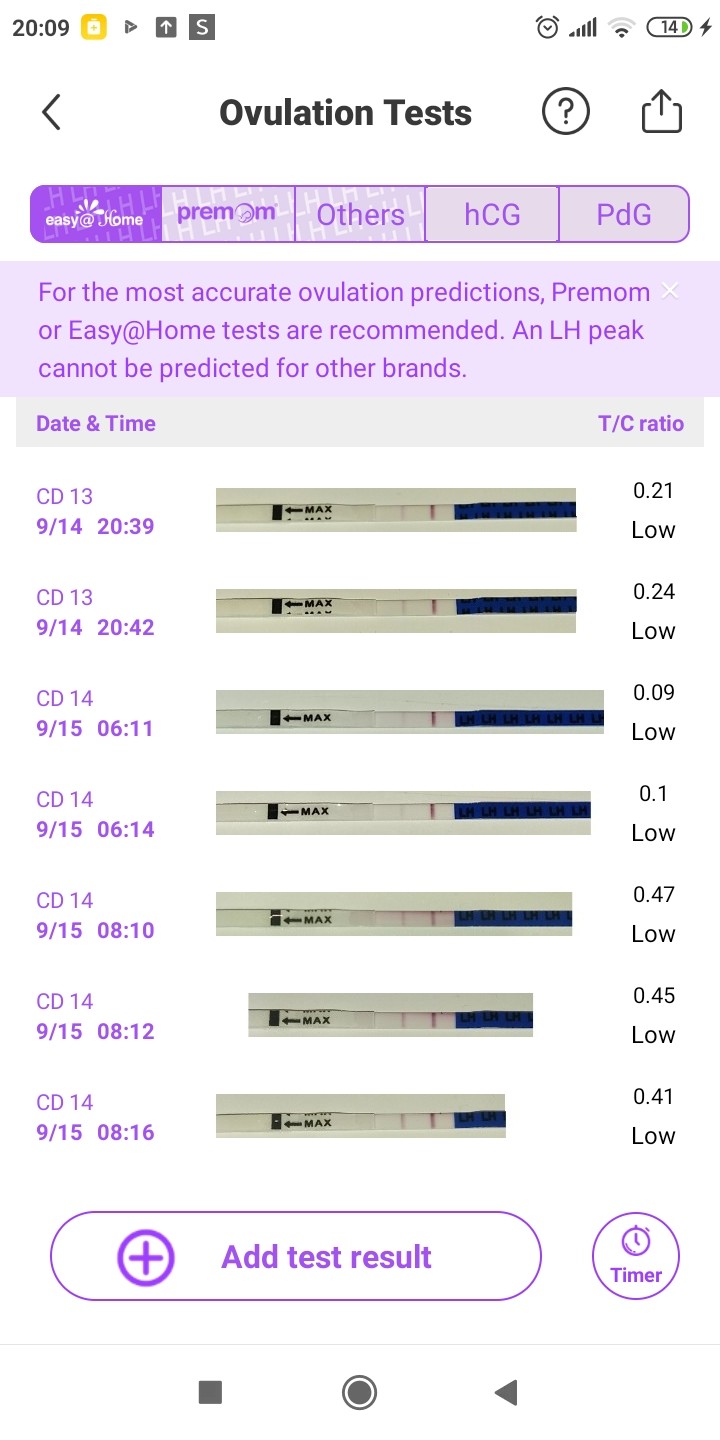Share ovulation test results
Screen dimensions: 720x1440
[661, 113]
